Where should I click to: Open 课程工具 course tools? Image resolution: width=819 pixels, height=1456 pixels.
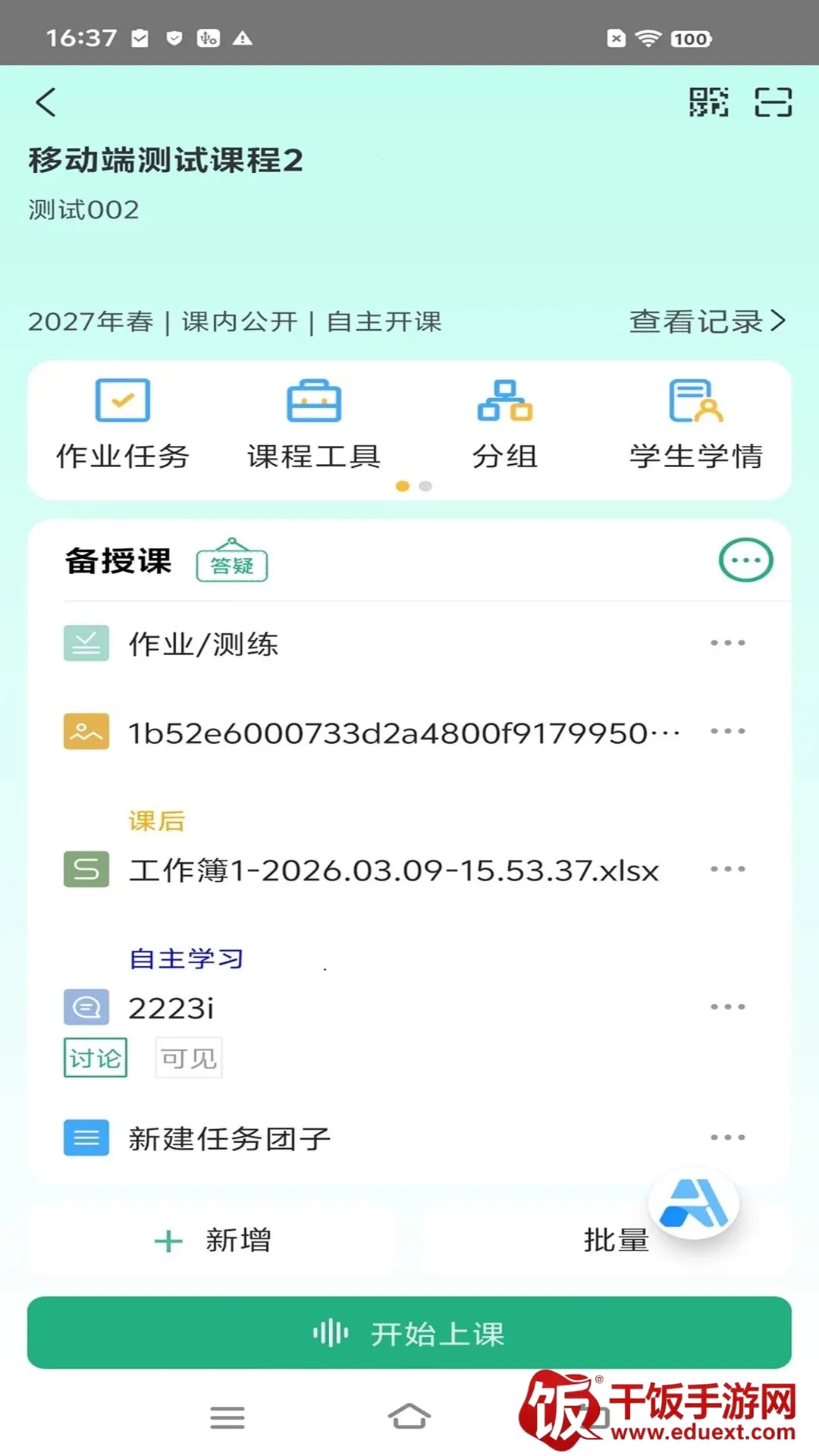coord(314,425)
